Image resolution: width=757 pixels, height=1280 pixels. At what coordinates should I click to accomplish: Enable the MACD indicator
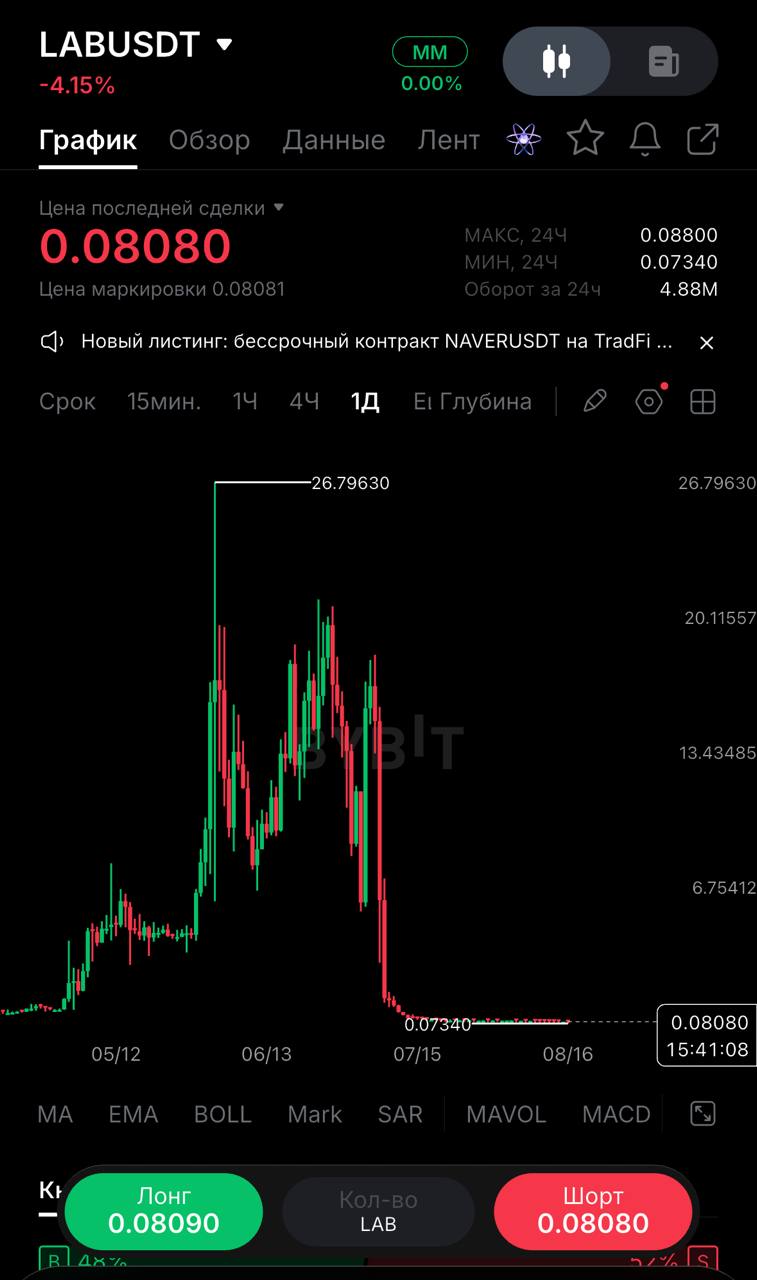point(616,1114)
